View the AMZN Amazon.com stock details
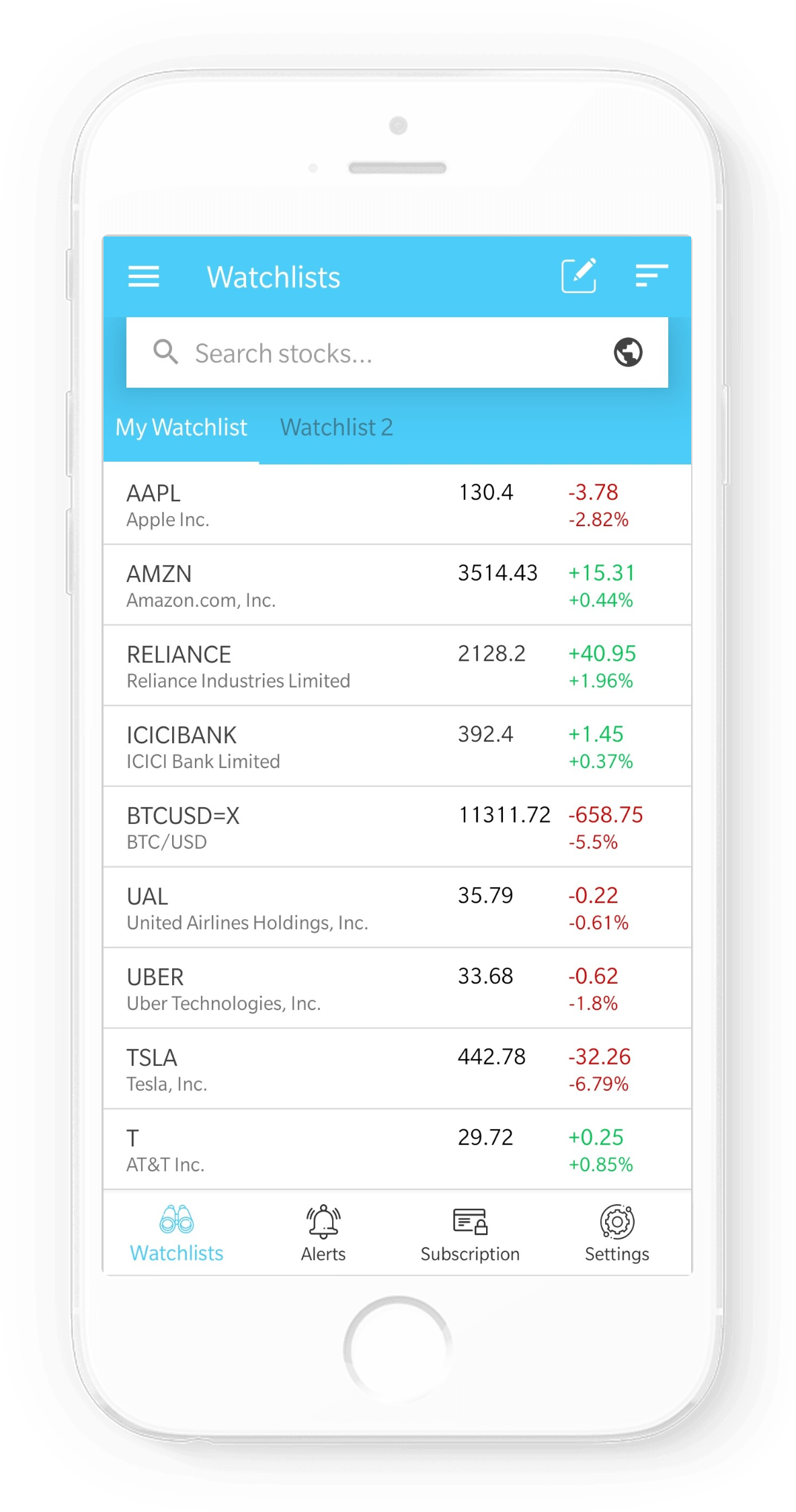Screen dimensions: 796x1512 click(397, 585)
